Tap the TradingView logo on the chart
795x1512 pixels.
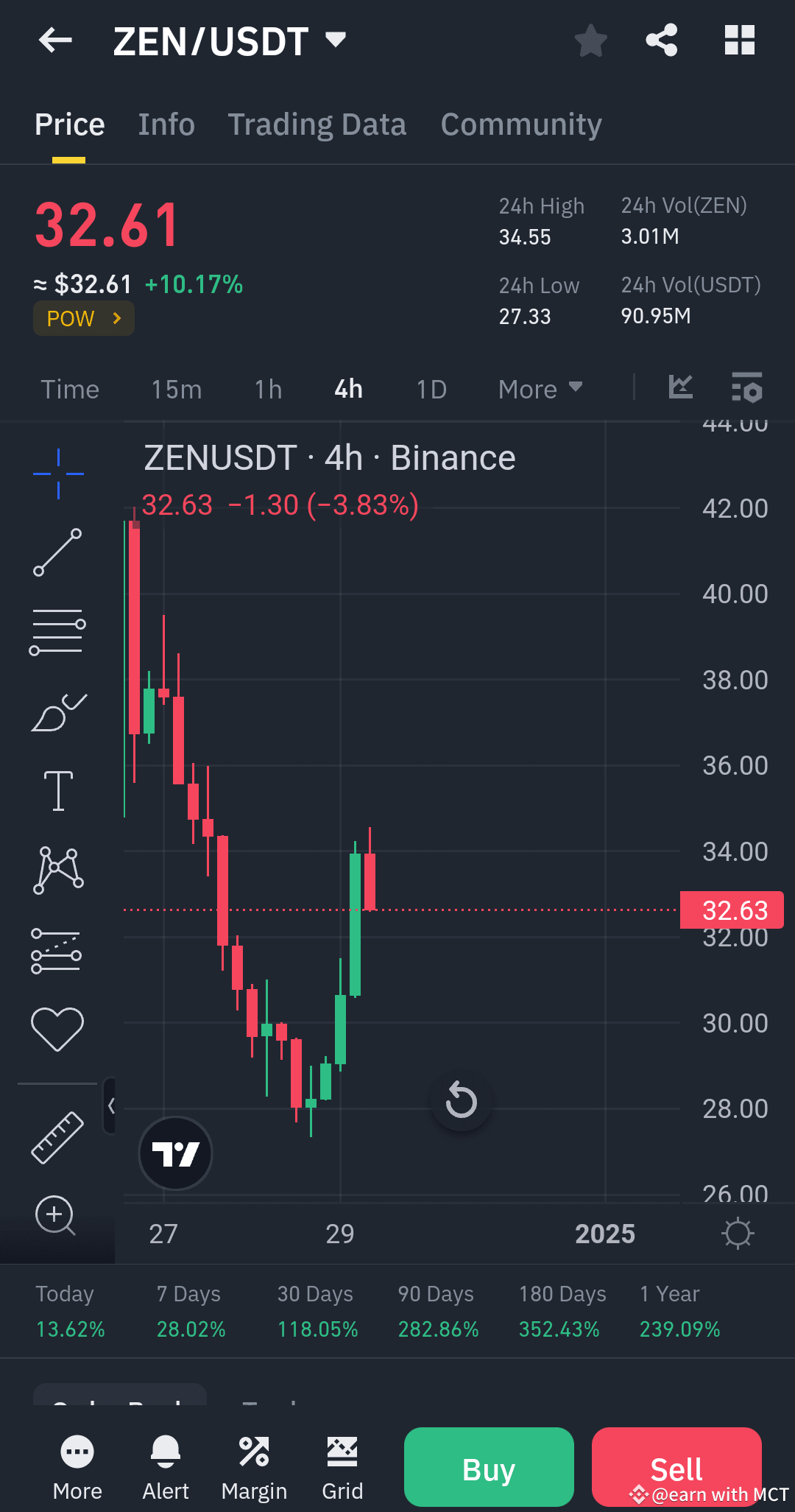click(x=175, y=1153)
